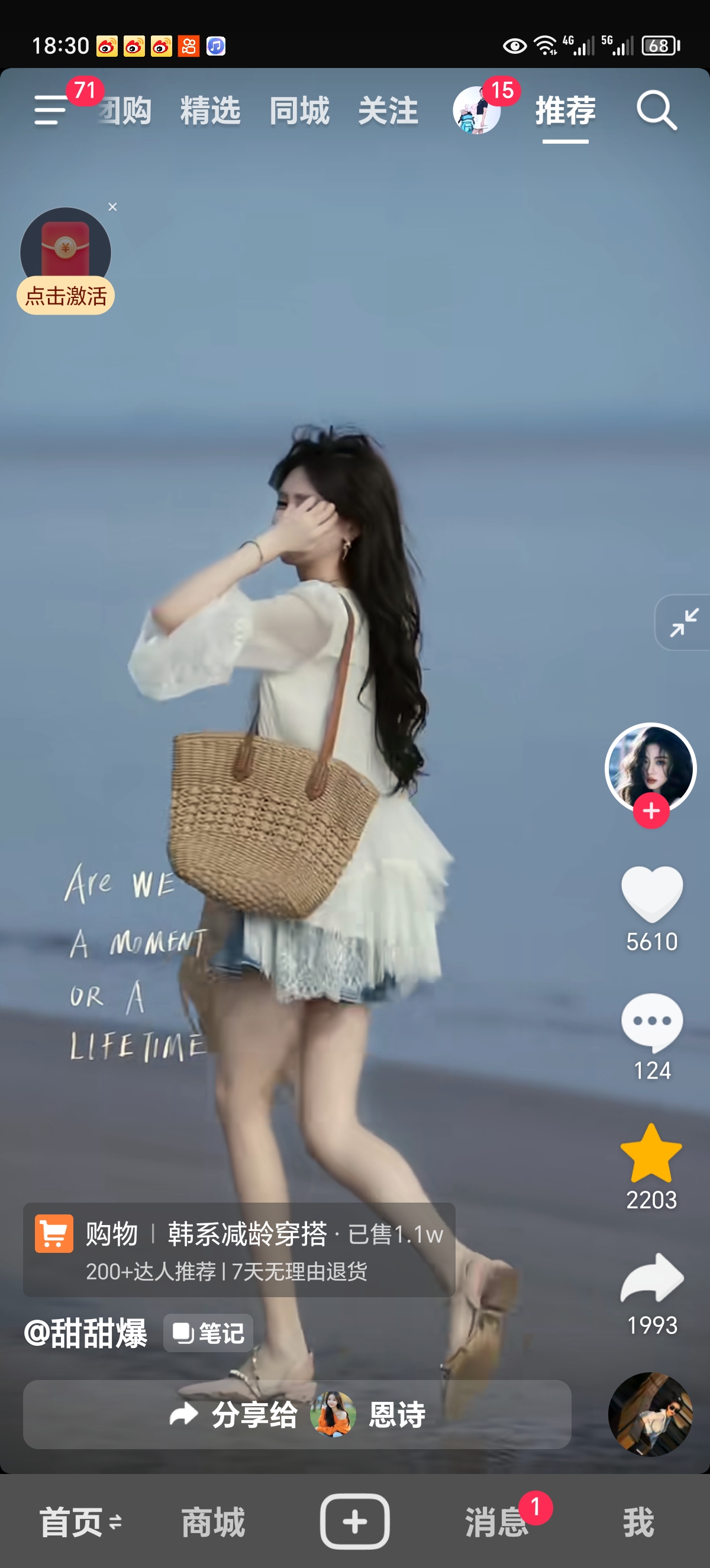This screenshot has height=1568, width=710.
Task: Switch to the 同城 tab
Action: pos(299,111)
